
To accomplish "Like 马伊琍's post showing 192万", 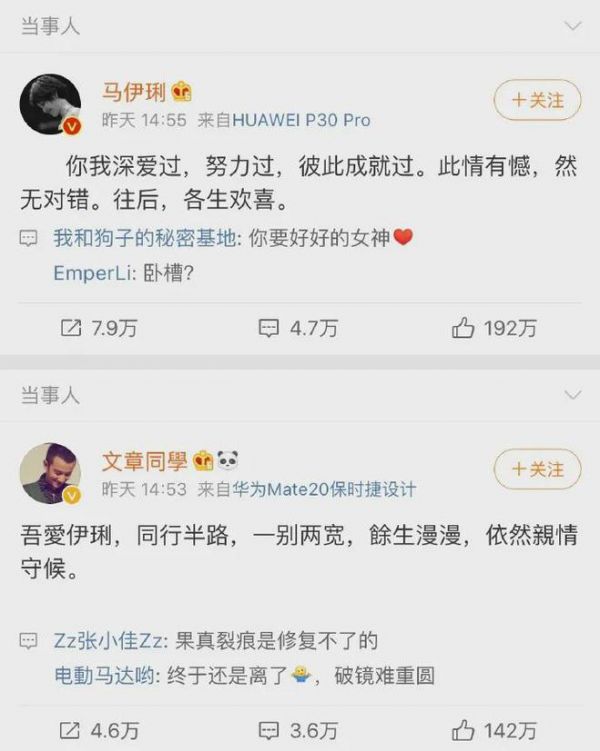I will coord(494,328).
